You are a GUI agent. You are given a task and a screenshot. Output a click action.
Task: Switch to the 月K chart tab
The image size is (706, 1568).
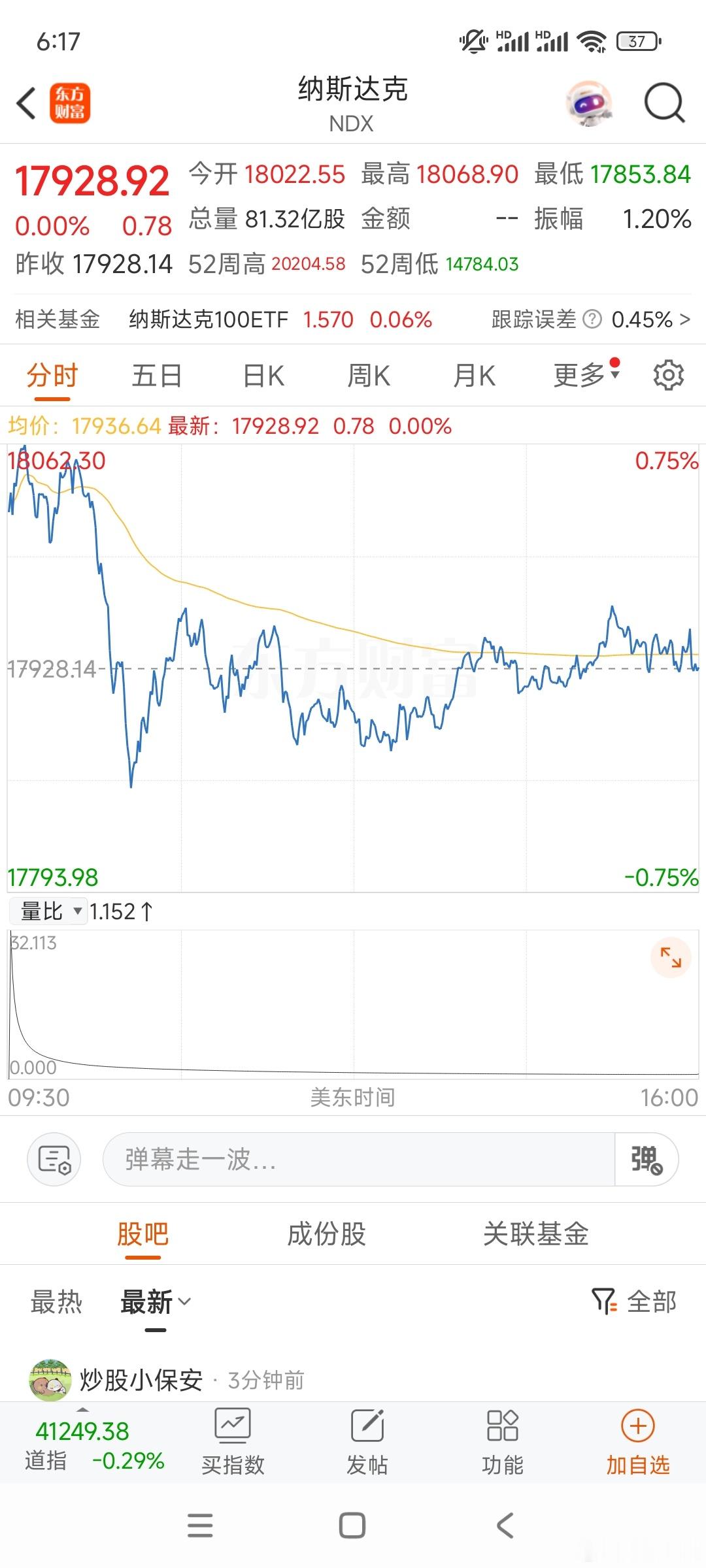pos(474,376)
